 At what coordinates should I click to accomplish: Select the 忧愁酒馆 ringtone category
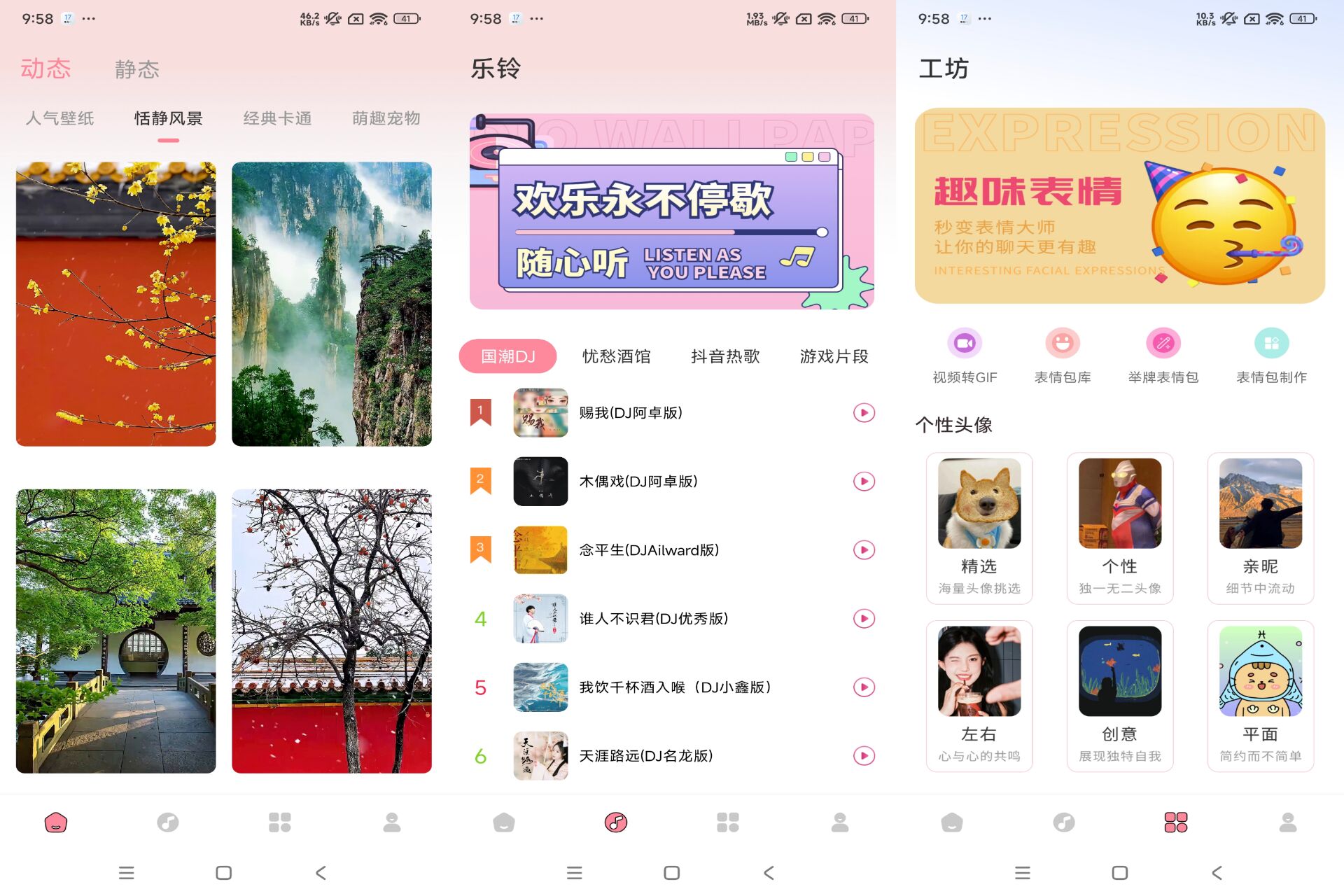[x=616, y=356]
